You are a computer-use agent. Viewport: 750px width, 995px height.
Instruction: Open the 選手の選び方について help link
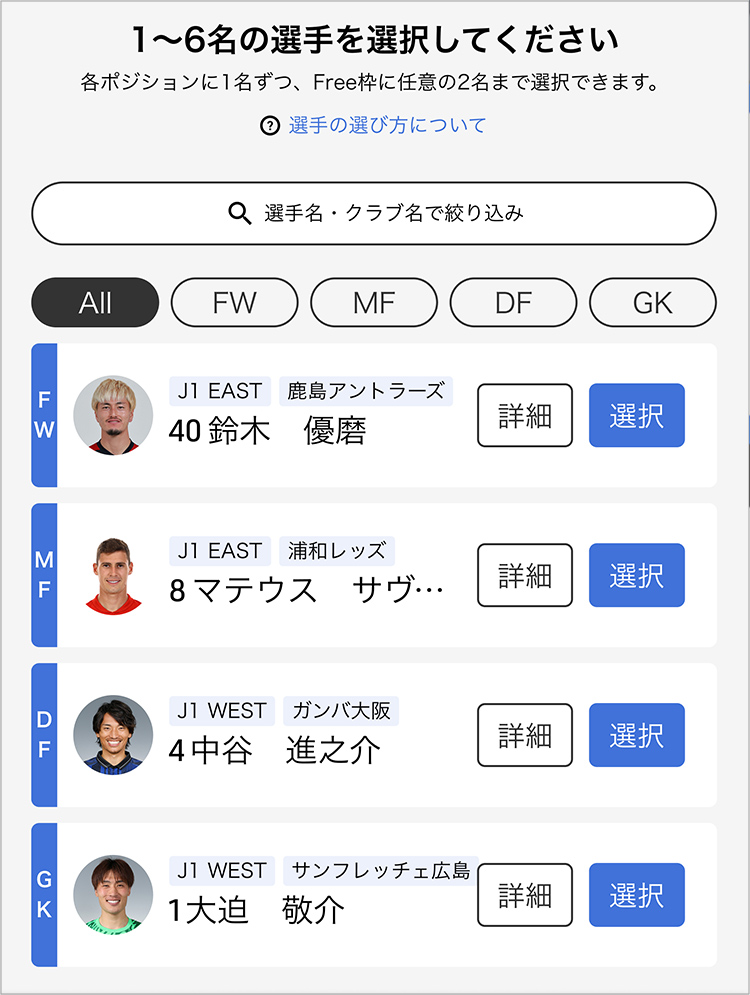386,126
